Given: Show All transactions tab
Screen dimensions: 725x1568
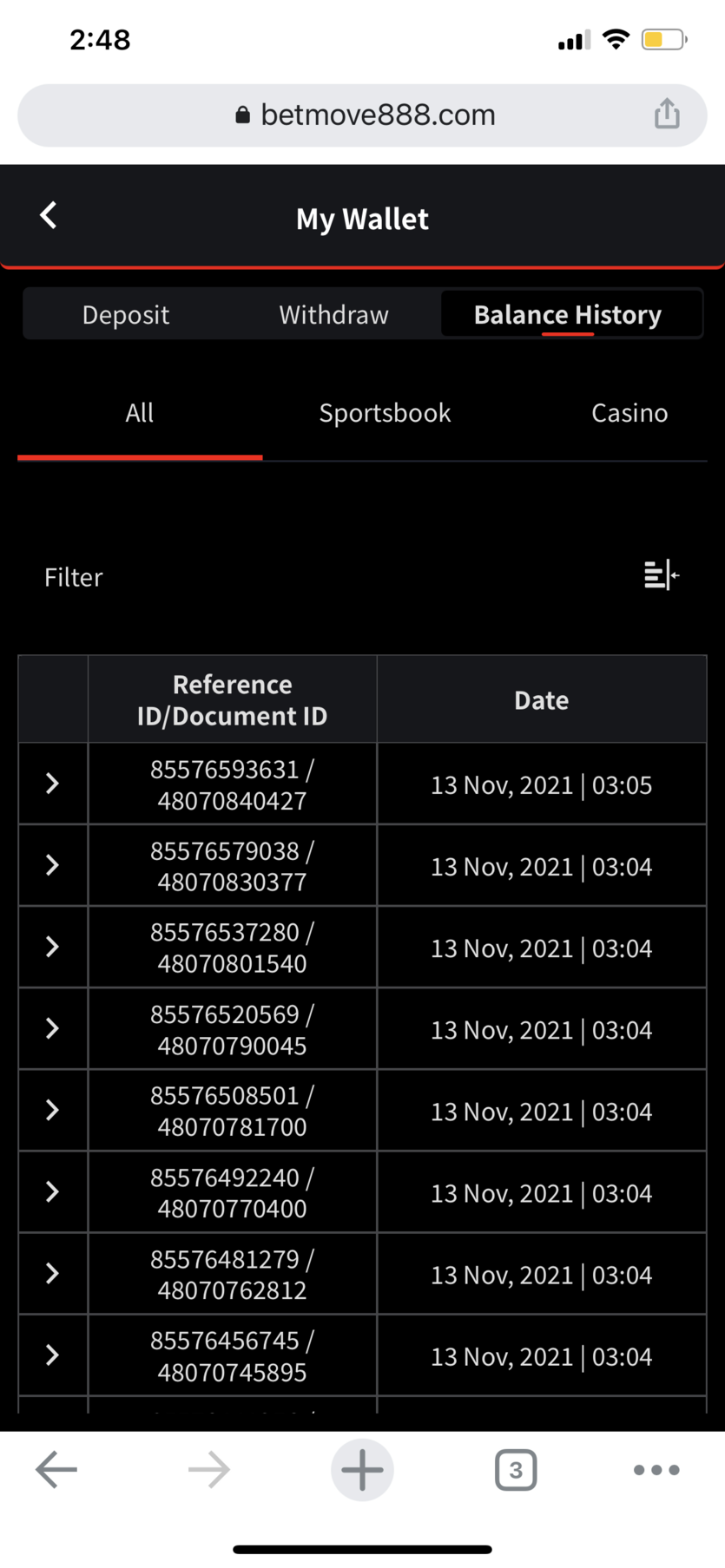Looking at the screenshot, I should [x=140, y=413].
